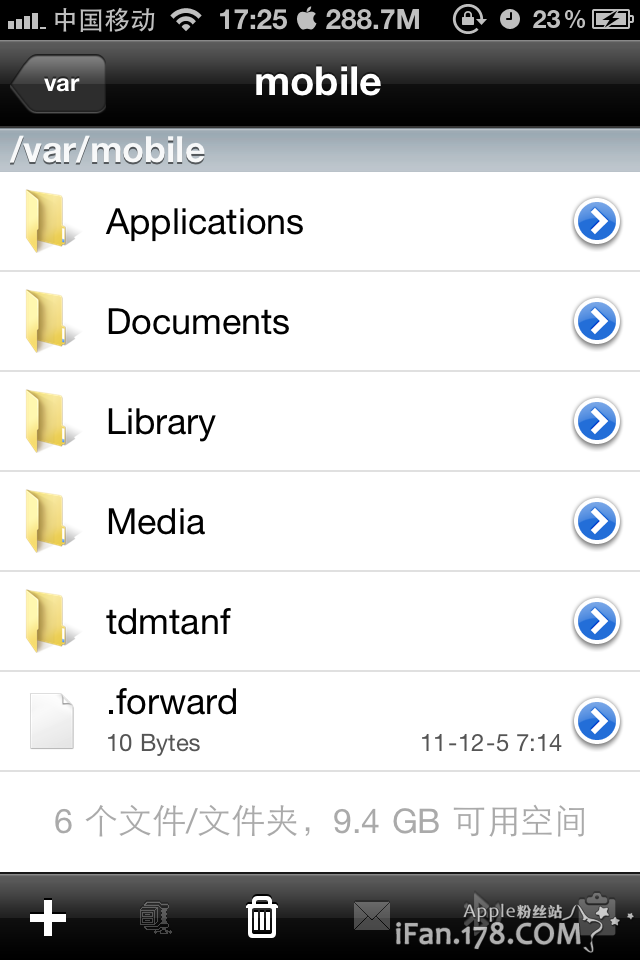Open the Applications folder
Image resolution: width=640 pixels, height=960 pixels.
pos(205,222)
